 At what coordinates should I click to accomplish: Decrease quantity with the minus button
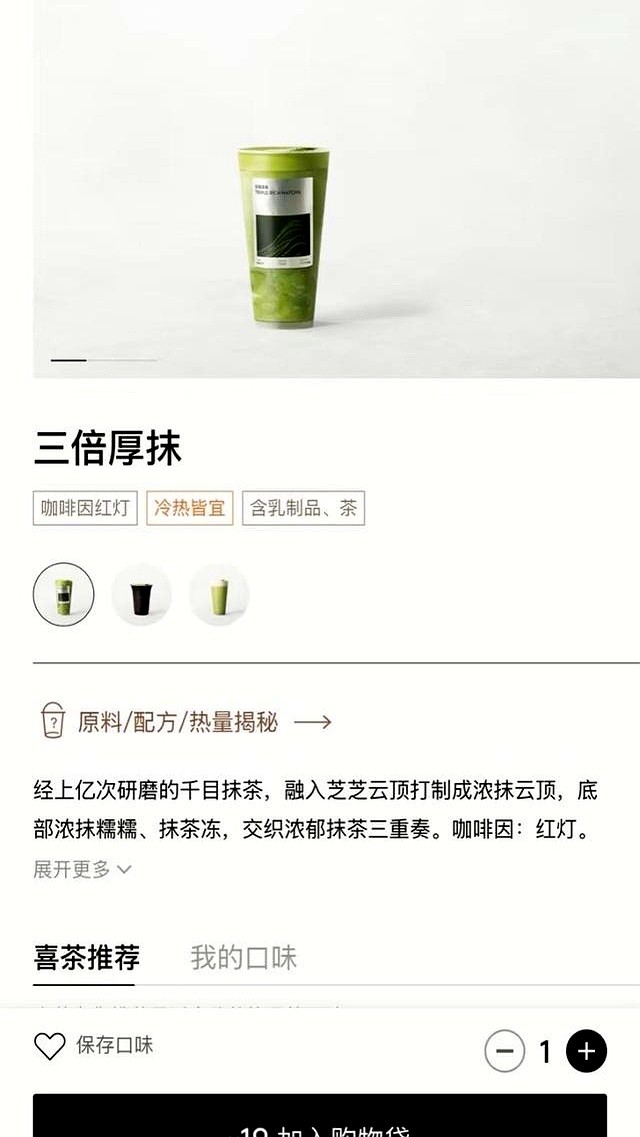coord(505,1051)
